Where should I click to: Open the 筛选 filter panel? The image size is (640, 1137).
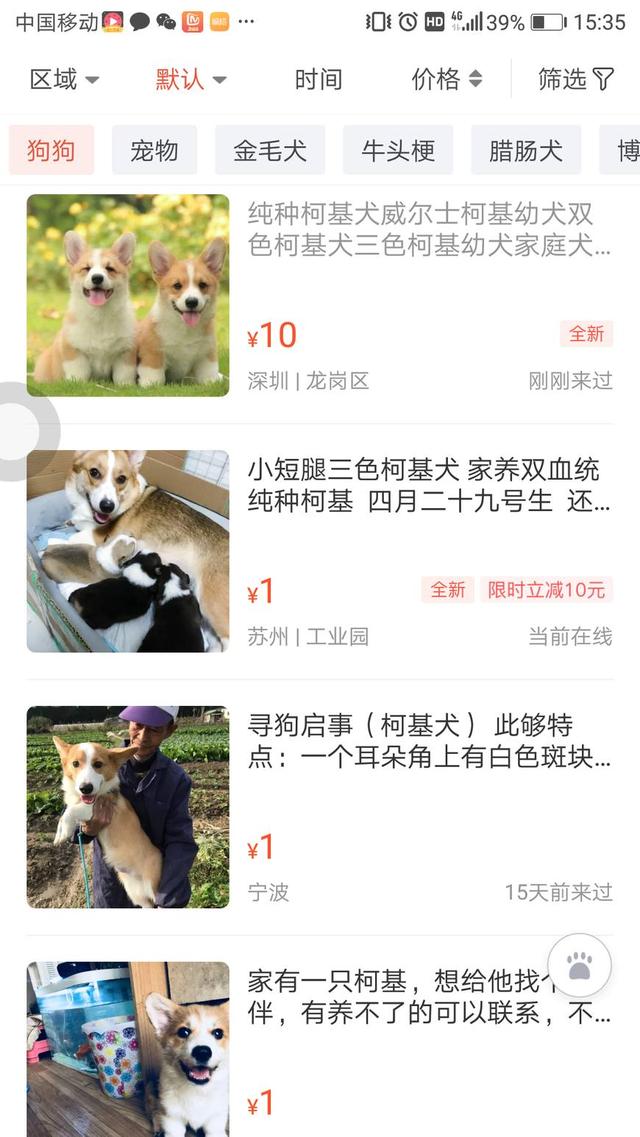coord(575,79)
